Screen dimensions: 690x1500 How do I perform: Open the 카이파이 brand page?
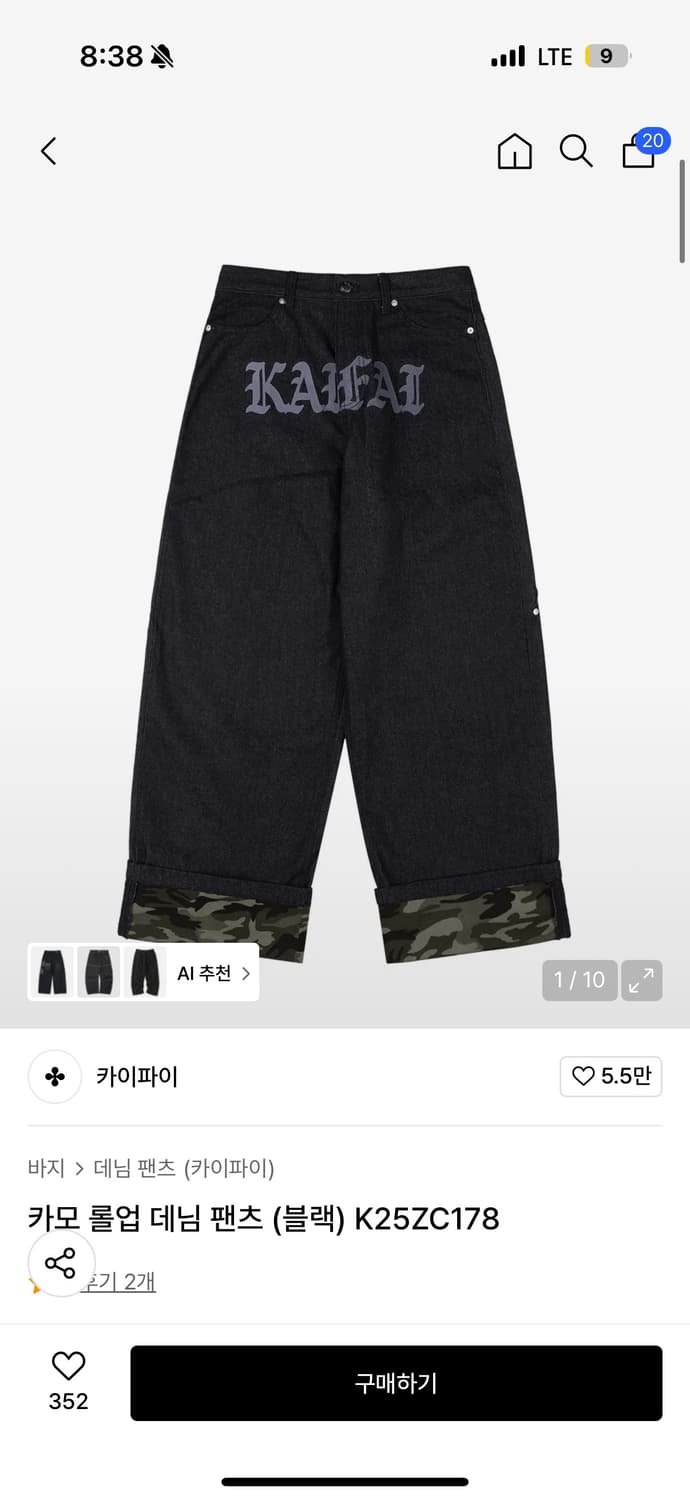[137, 1077]
